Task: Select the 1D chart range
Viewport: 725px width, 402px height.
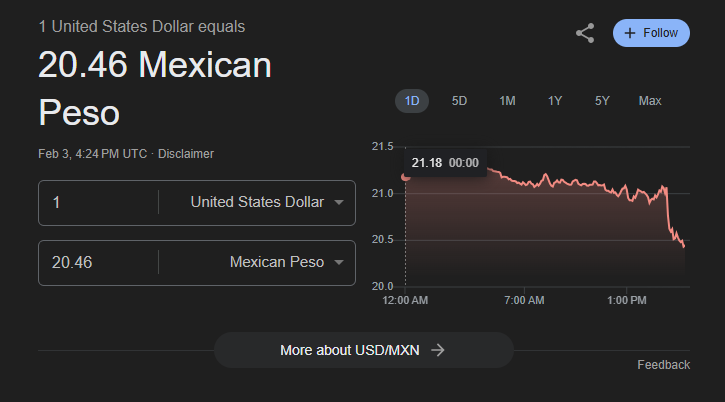Action: pos(412,101)
